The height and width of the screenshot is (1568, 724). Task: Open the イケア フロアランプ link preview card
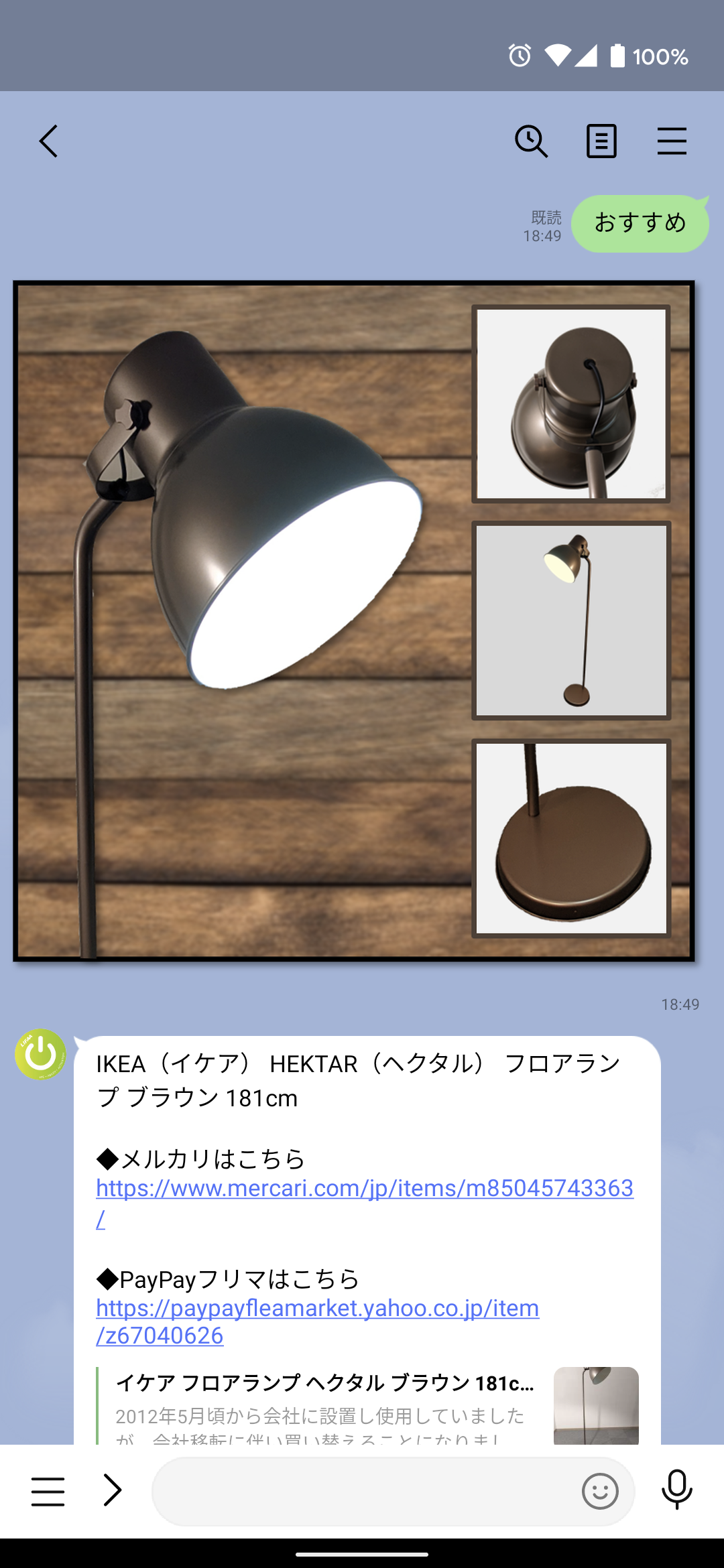click(x=367, y=1405)
